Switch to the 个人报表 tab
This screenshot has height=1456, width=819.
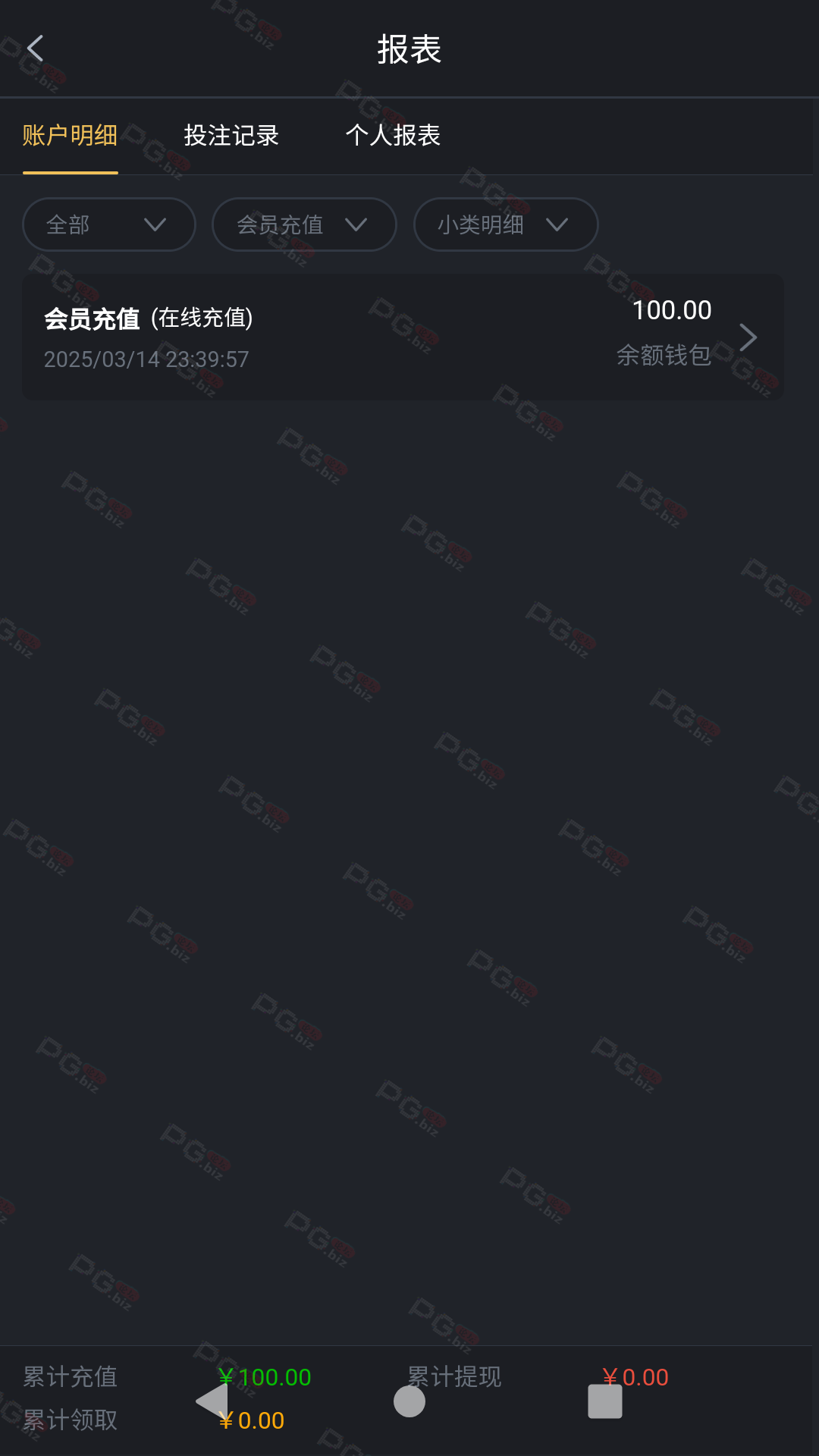pyautogui.click(x=393, y=136)
